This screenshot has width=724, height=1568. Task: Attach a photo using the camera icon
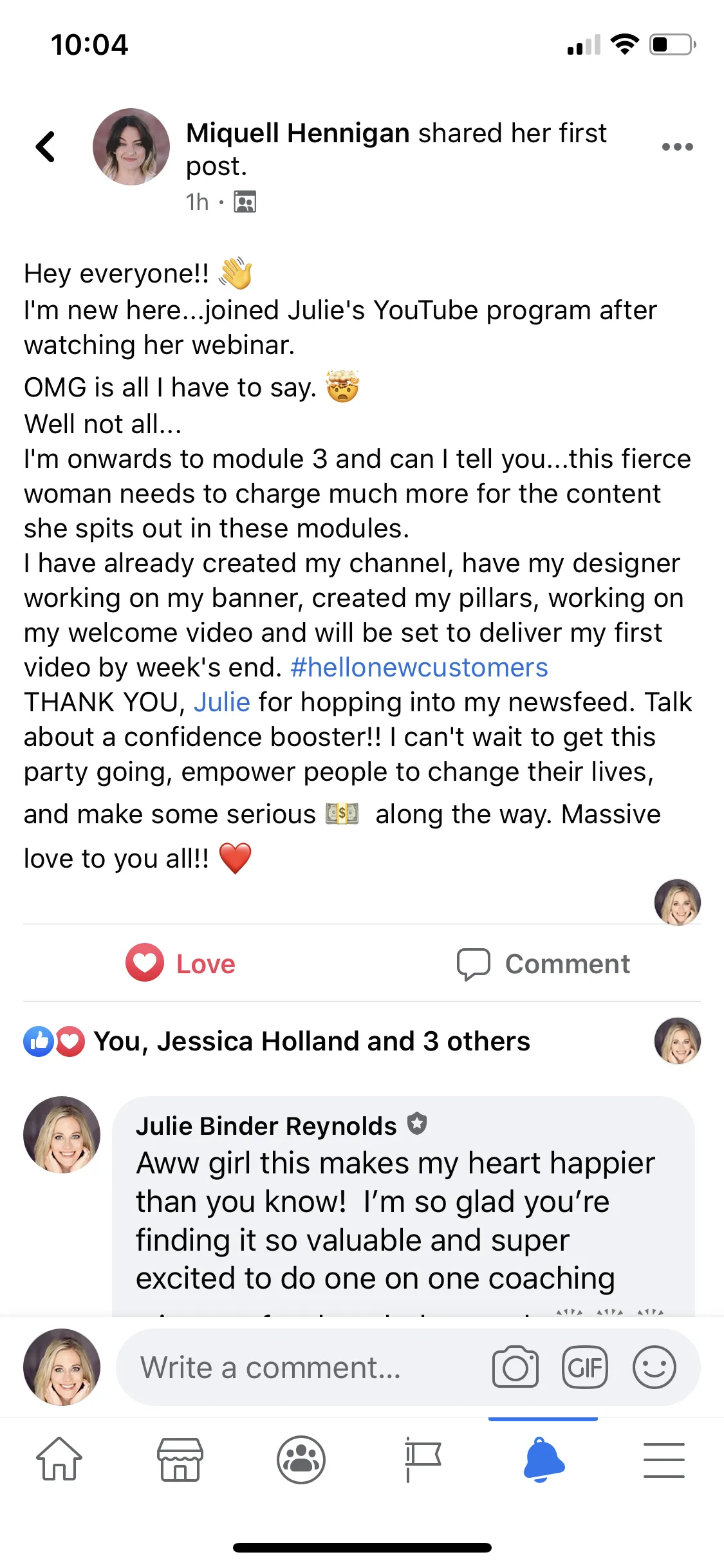tap(515, 1367)
